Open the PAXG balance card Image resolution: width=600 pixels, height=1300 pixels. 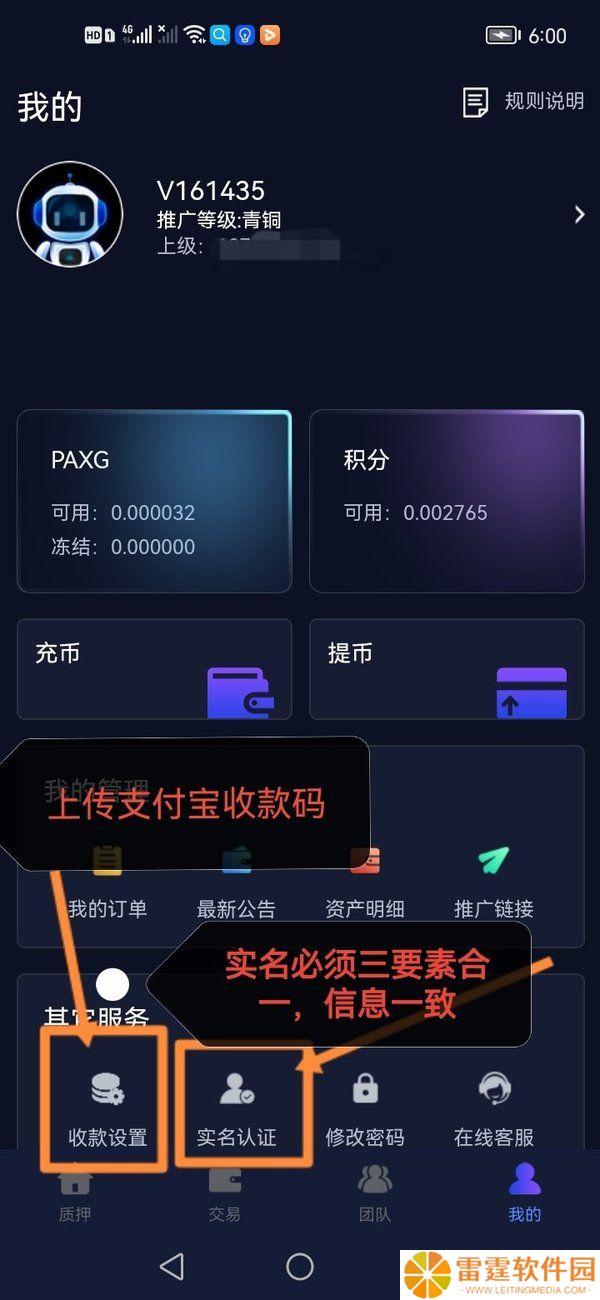(x=154, y=501)
